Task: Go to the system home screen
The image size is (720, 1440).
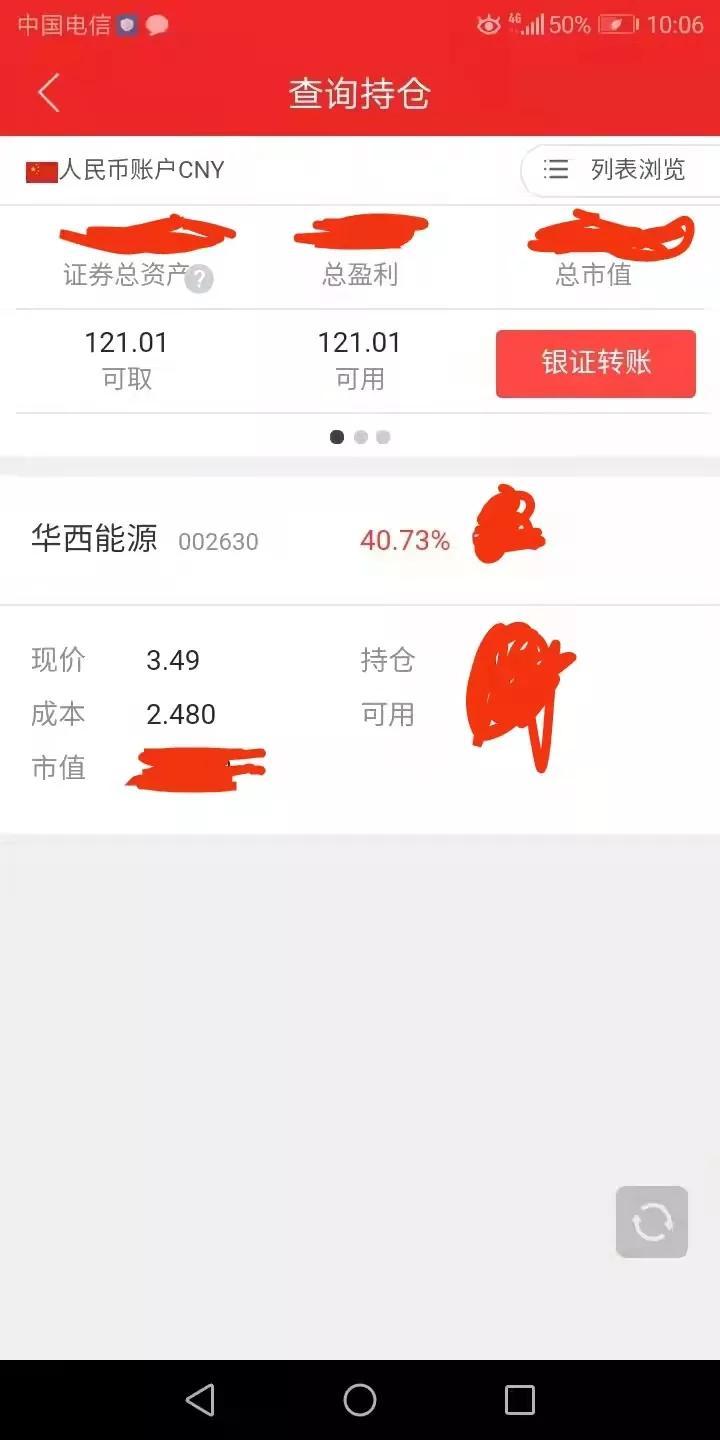Action: coord(360,1400)
